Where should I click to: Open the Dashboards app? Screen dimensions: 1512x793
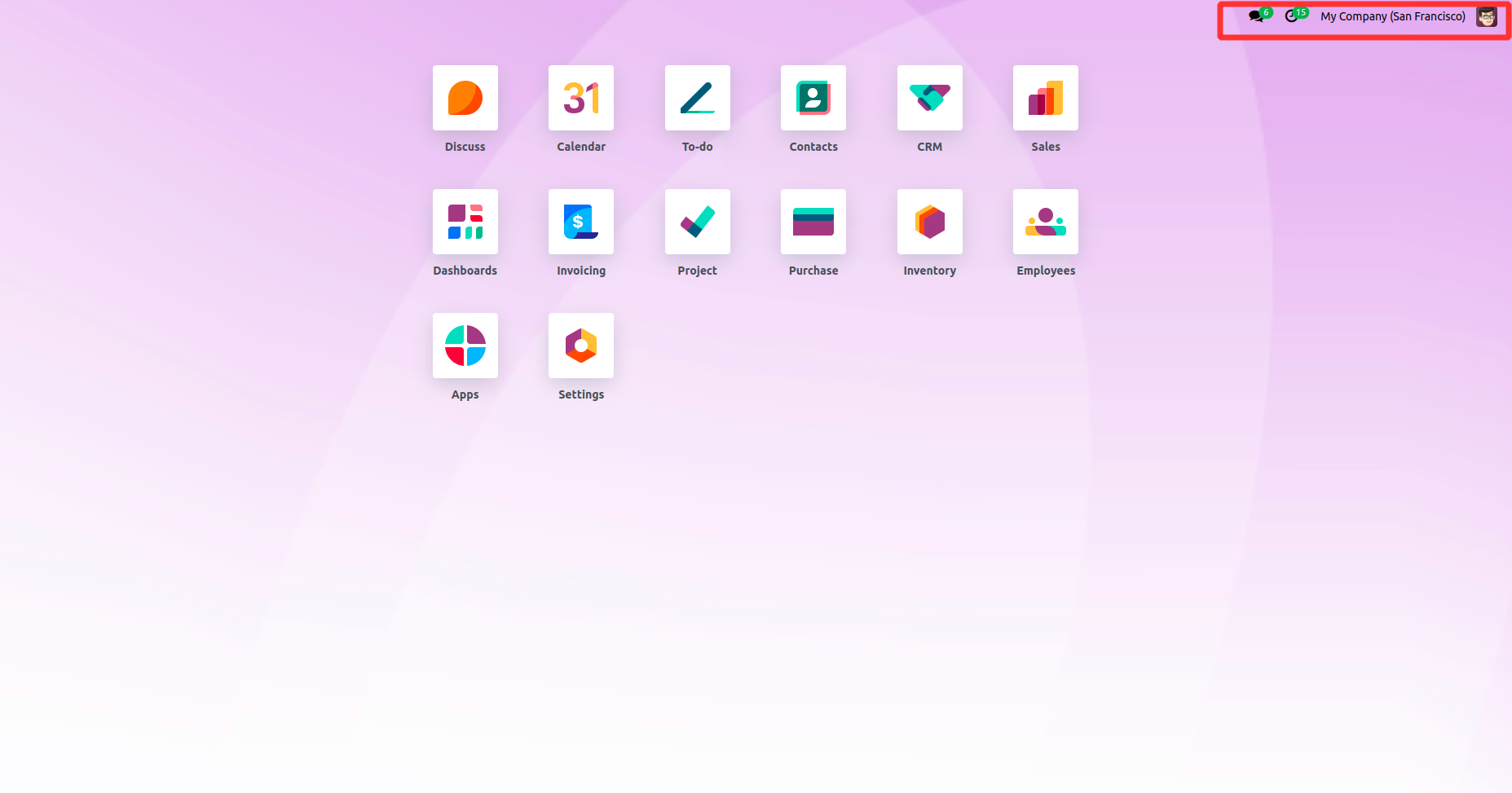(465, 222)
